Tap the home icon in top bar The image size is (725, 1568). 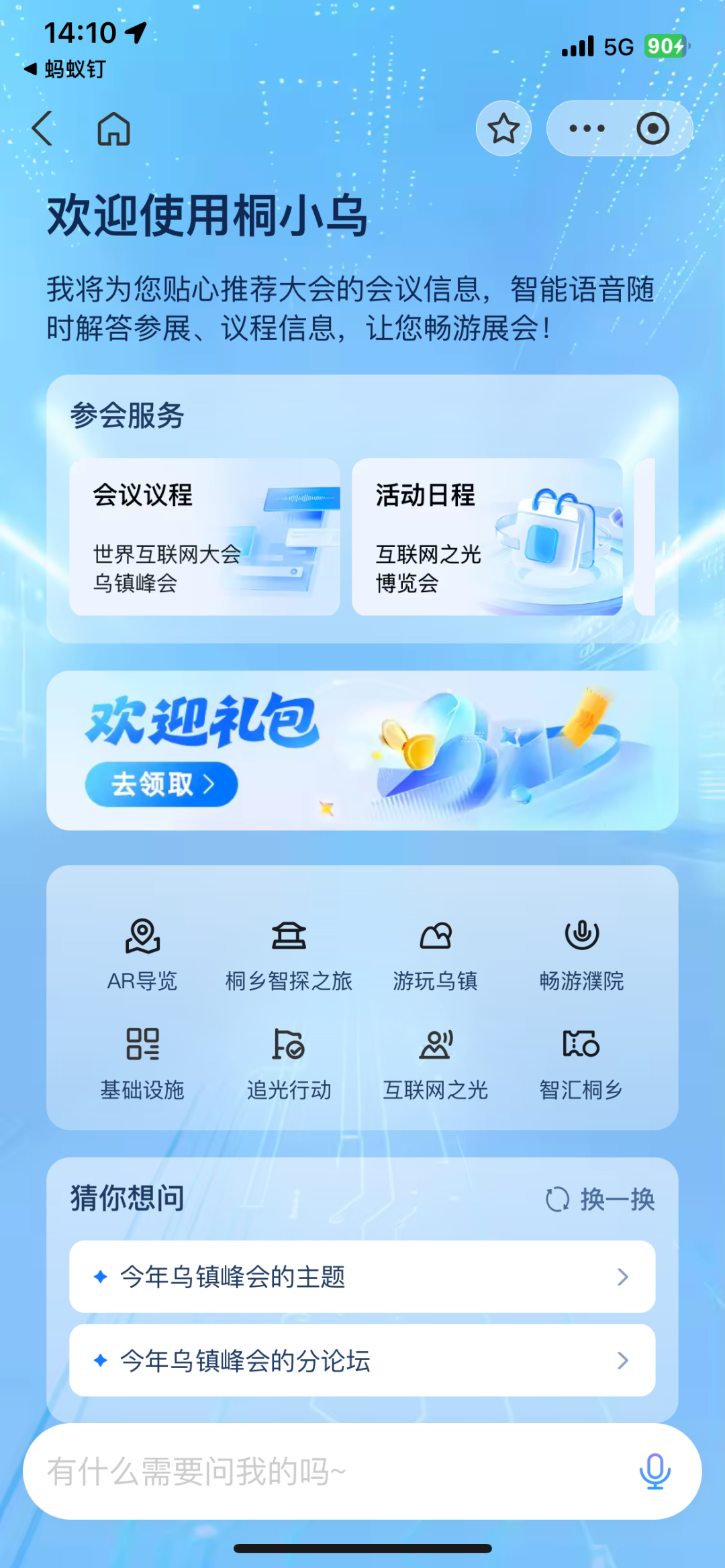[x=113, y=129]
